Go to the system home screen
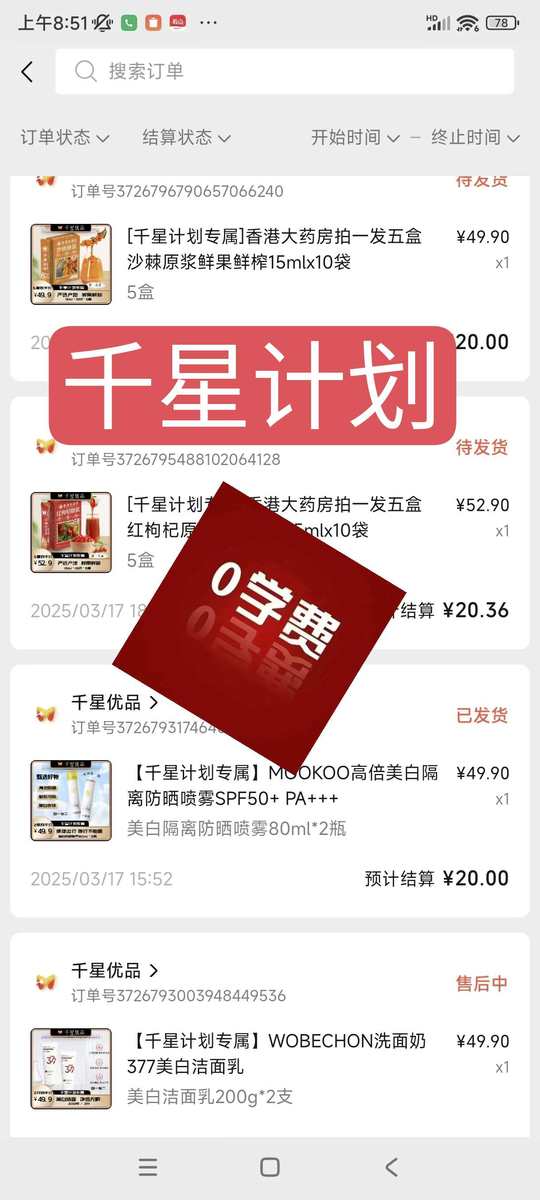 point(270,1167)
